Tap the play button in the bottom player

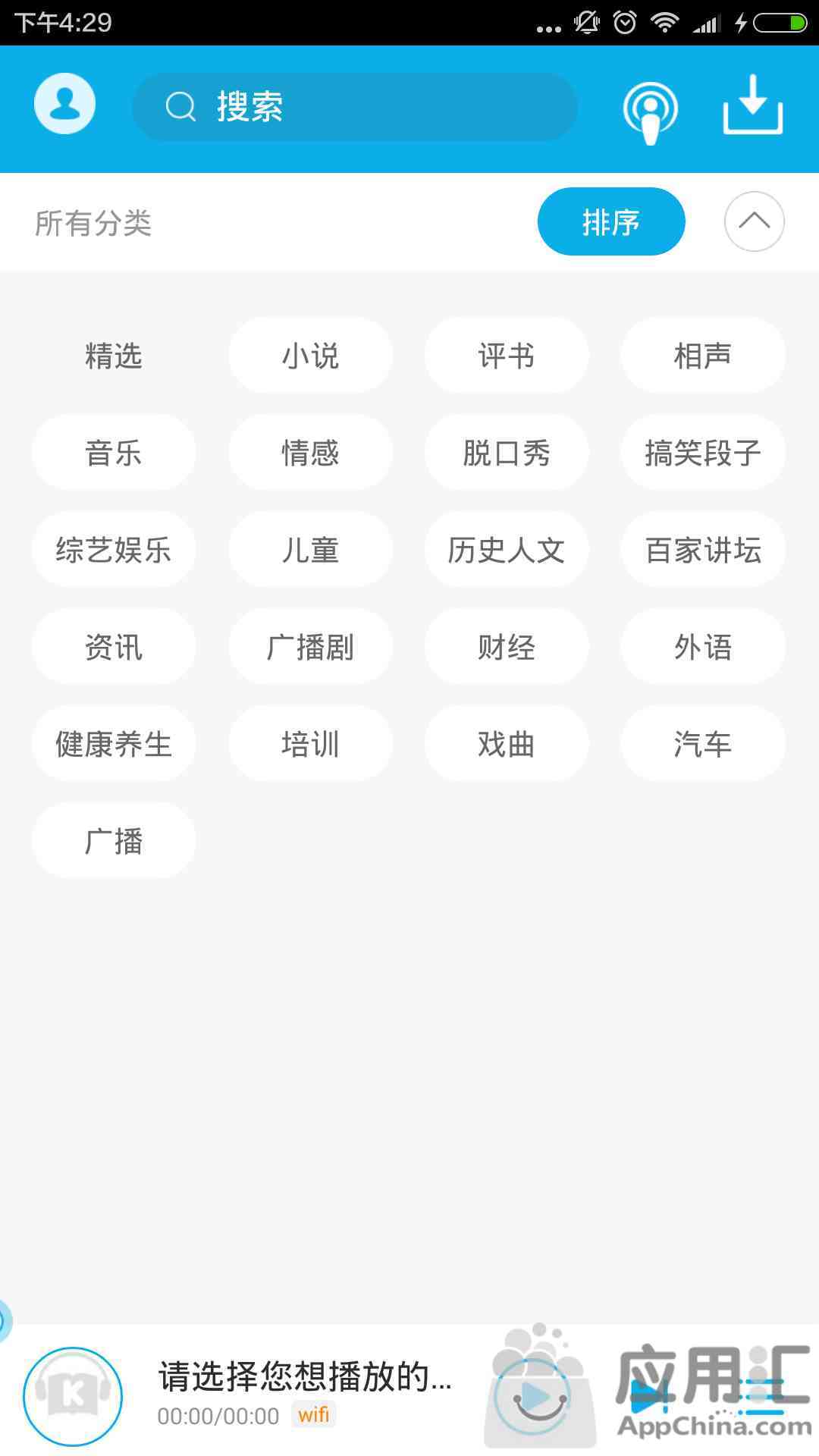[x=536, y=1396]
